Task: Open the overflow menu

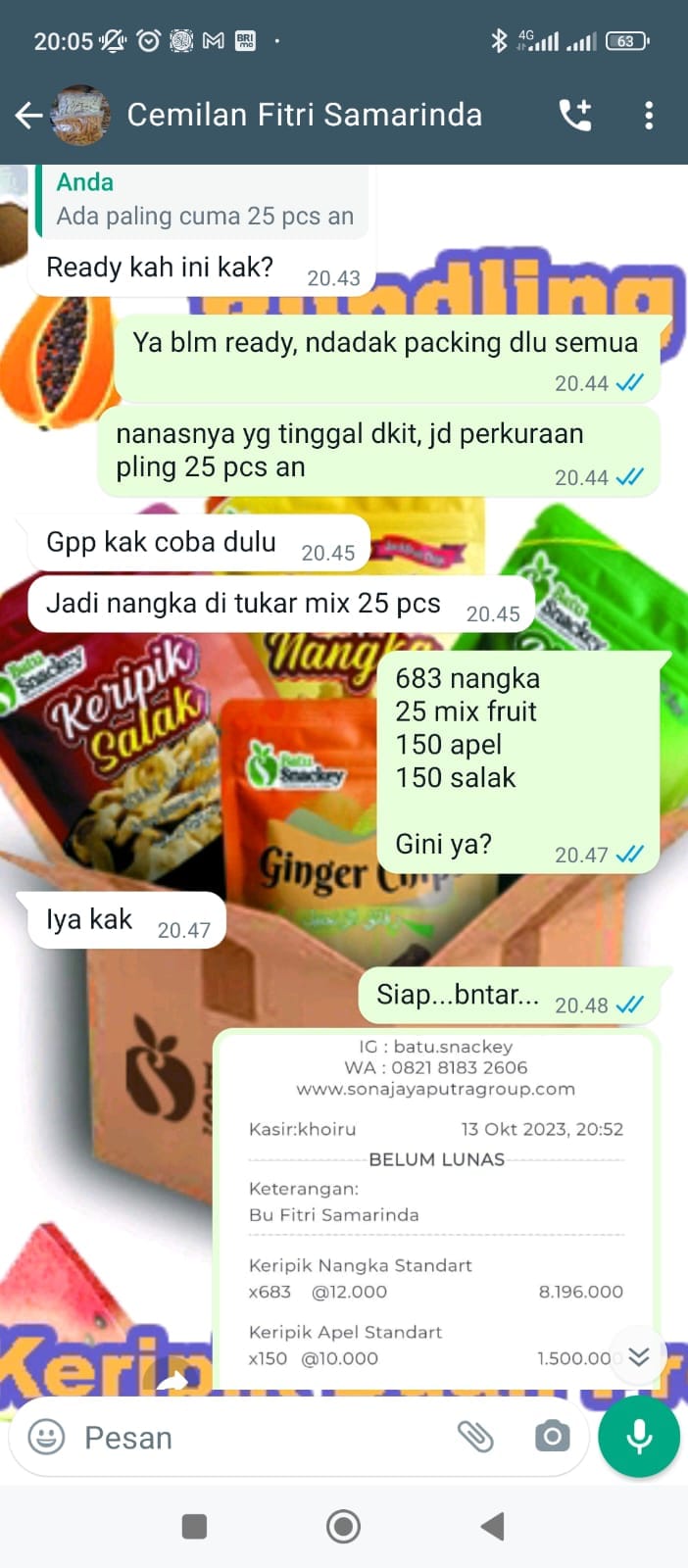Action: tap(648, 116)
